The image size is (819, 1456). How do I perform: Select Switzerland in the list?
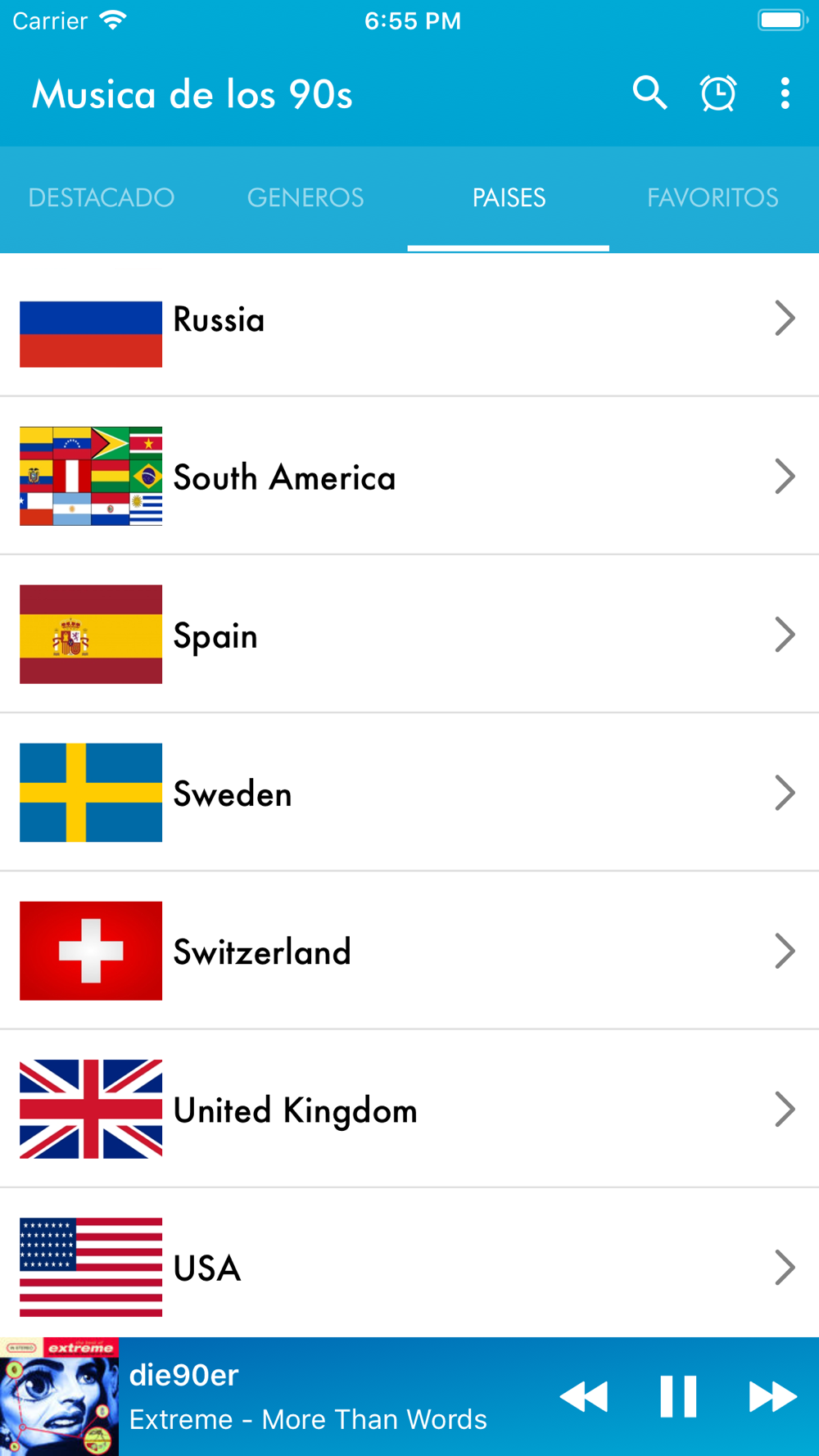click(409, 950)
